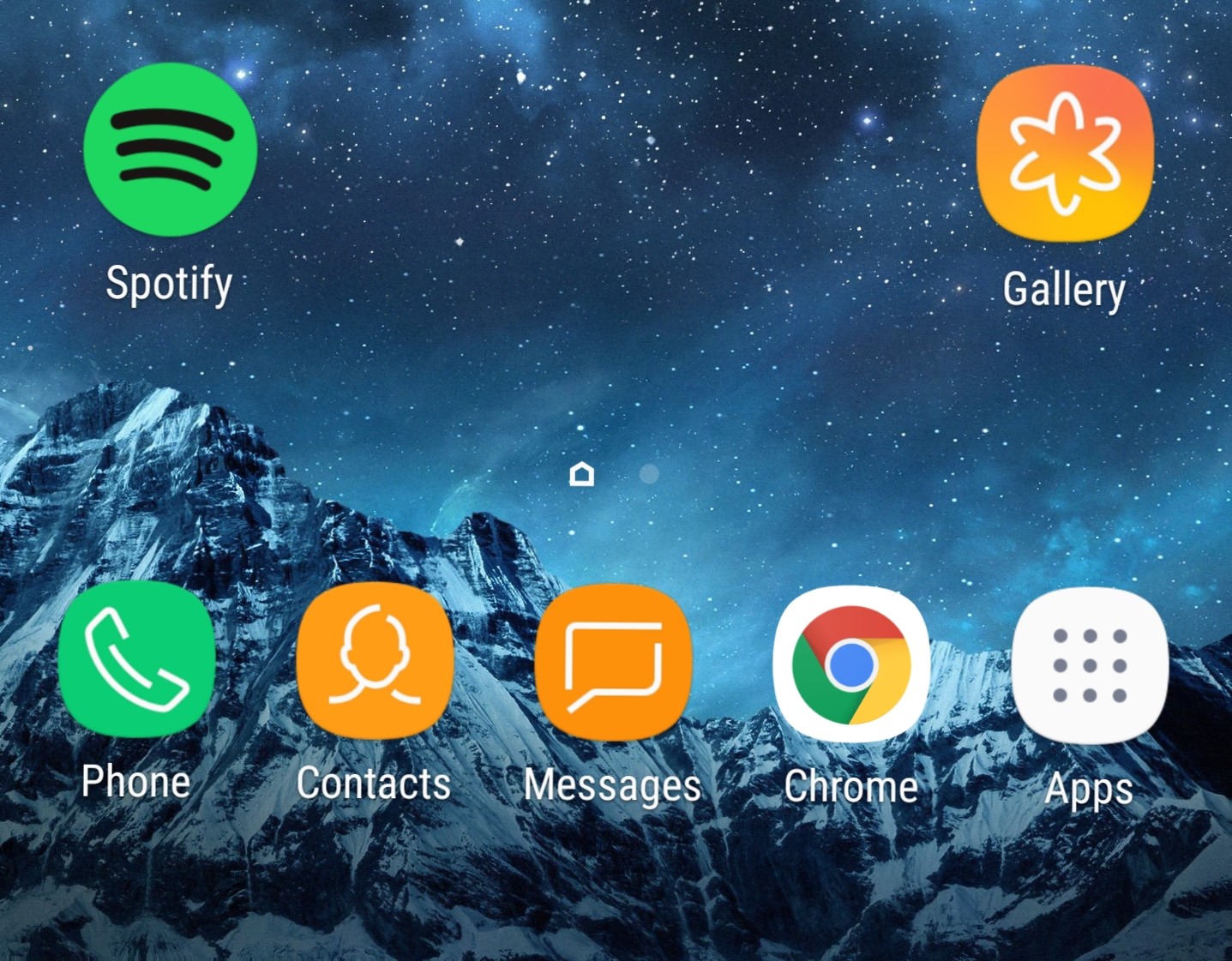The width and height of the screenshot is (1232, 961).
Task: Launch Messages
Action: pos(613,664)
